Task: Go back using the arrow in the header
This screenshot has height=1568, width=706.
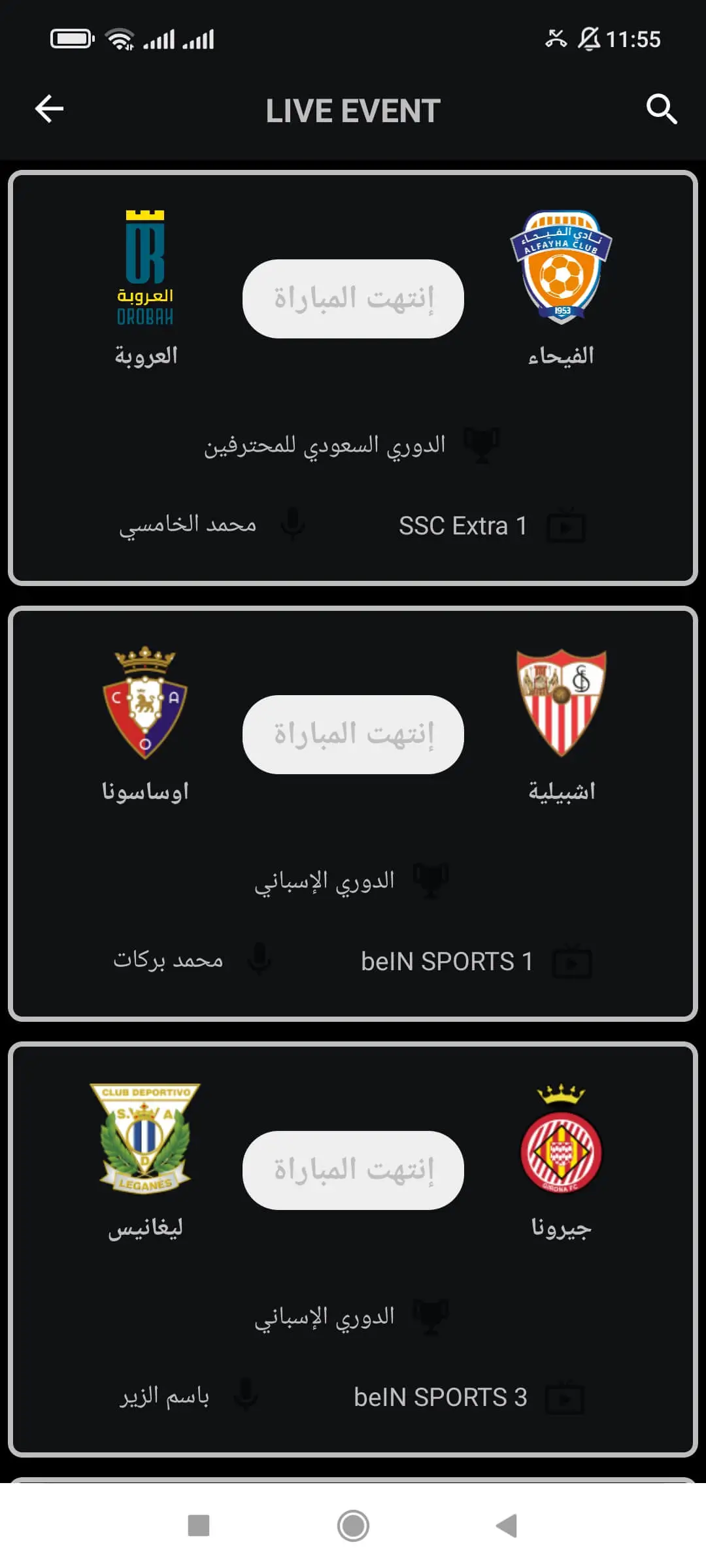Action: [49, 109]
